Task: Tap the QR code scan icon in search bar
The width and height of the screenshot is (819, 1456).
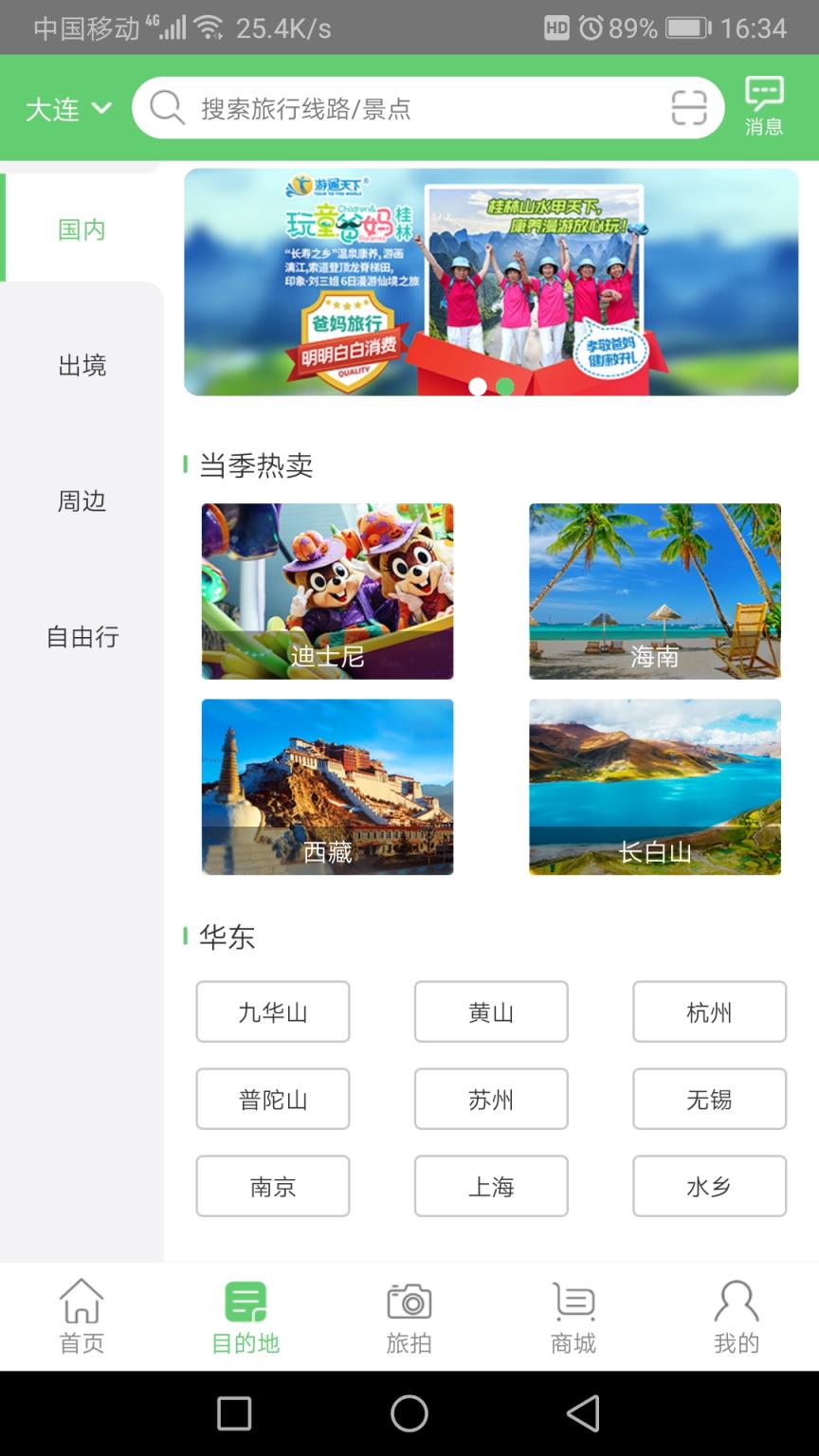Action: [x=691, y=107]
